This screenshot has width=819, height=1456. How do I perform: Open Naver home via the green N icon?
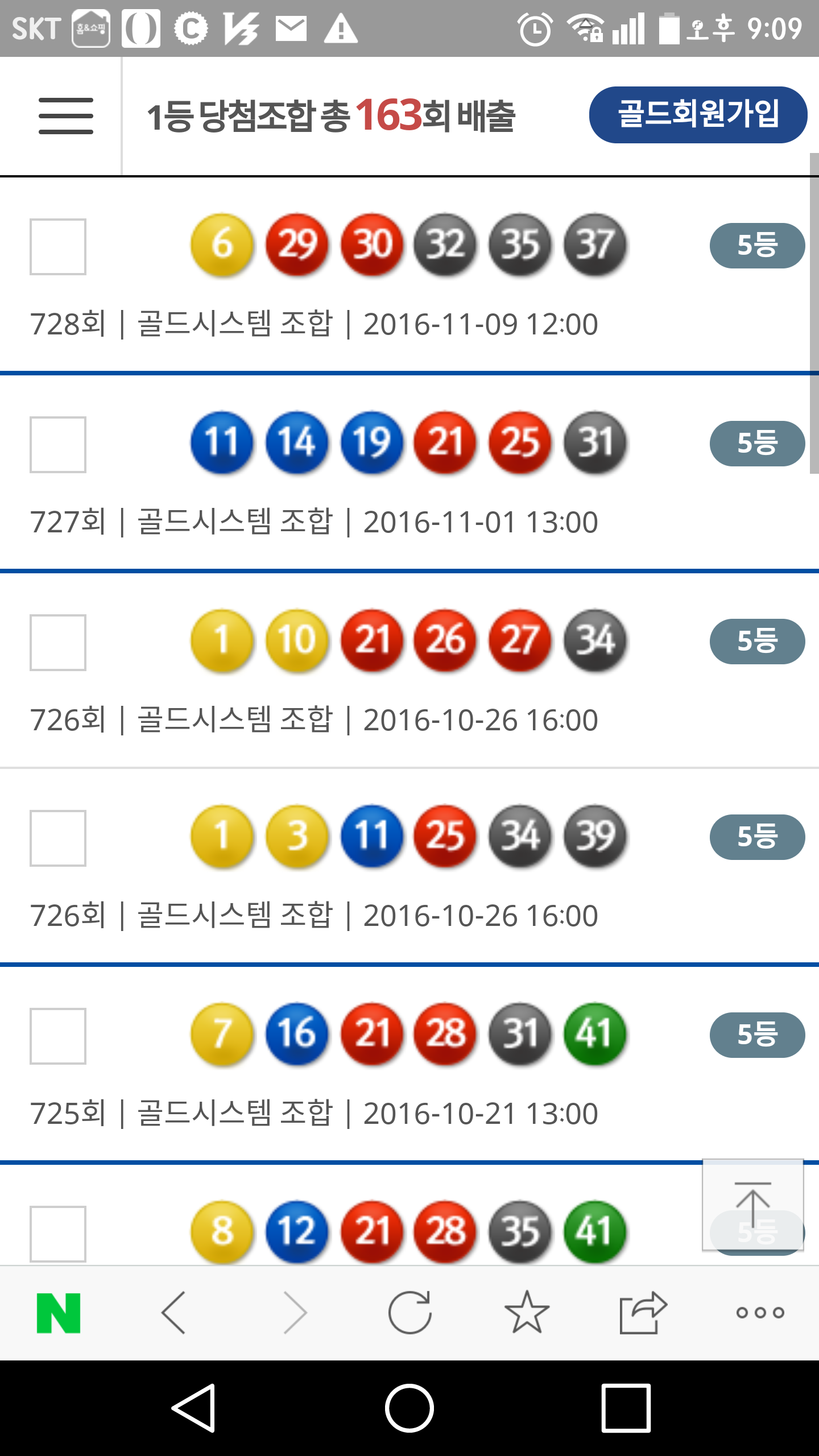pyautogui.click(x=59, y=1313)
